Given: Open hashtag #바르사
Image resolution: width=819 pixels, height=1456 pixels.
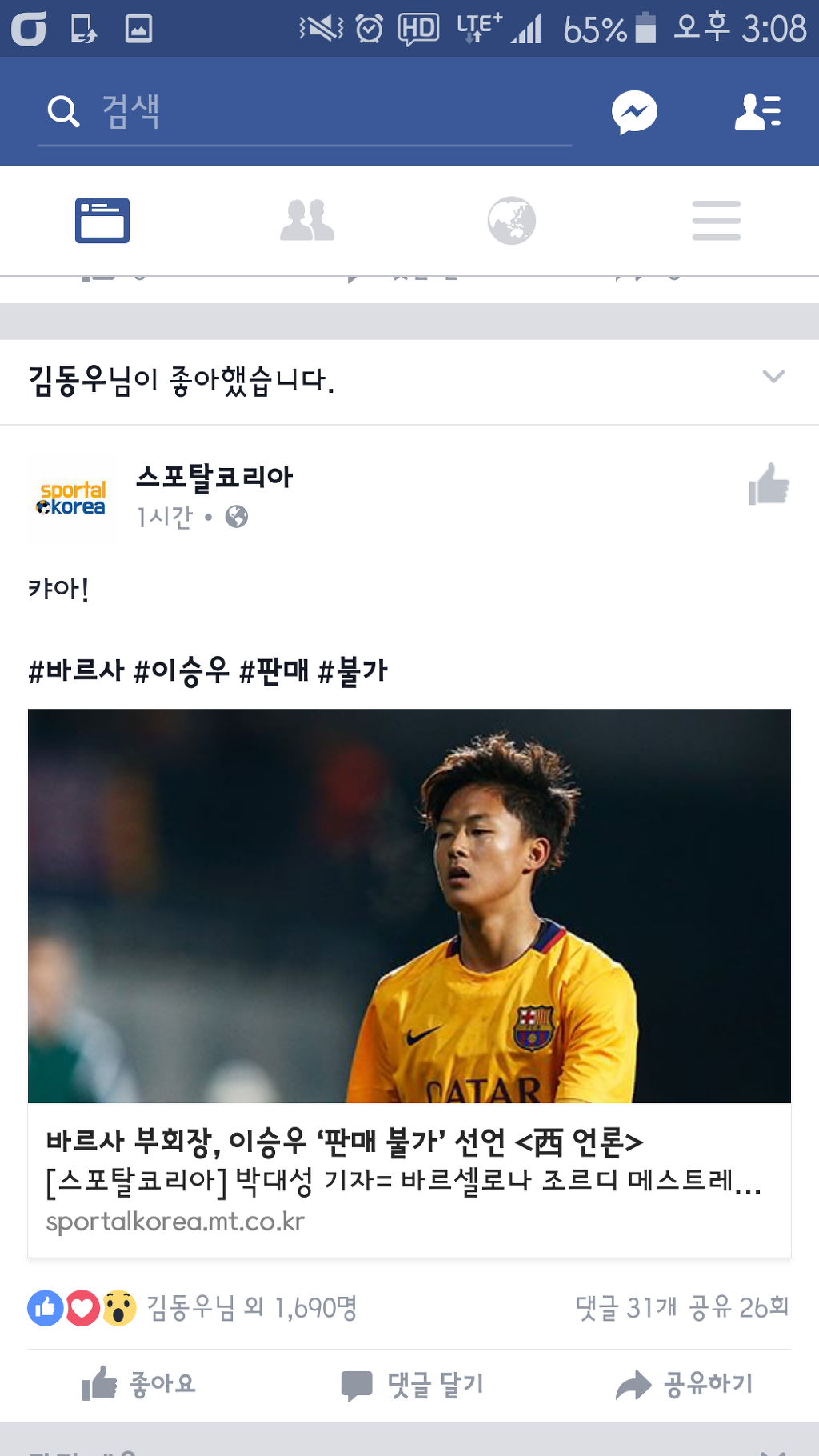Looking at the screenshot, I should (x=77, y=670).
